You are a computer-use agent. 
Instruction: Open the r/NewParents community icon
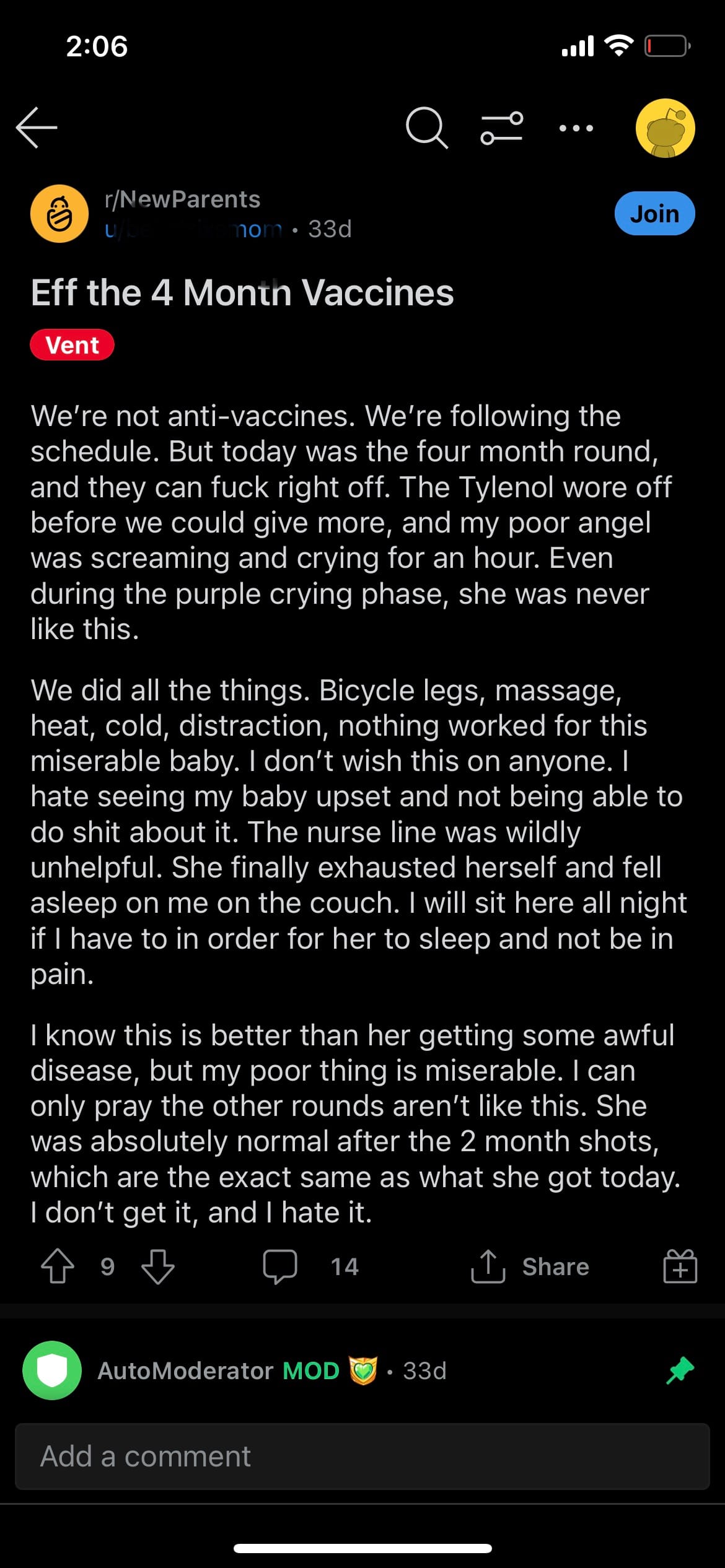click(x=59, y=214)
